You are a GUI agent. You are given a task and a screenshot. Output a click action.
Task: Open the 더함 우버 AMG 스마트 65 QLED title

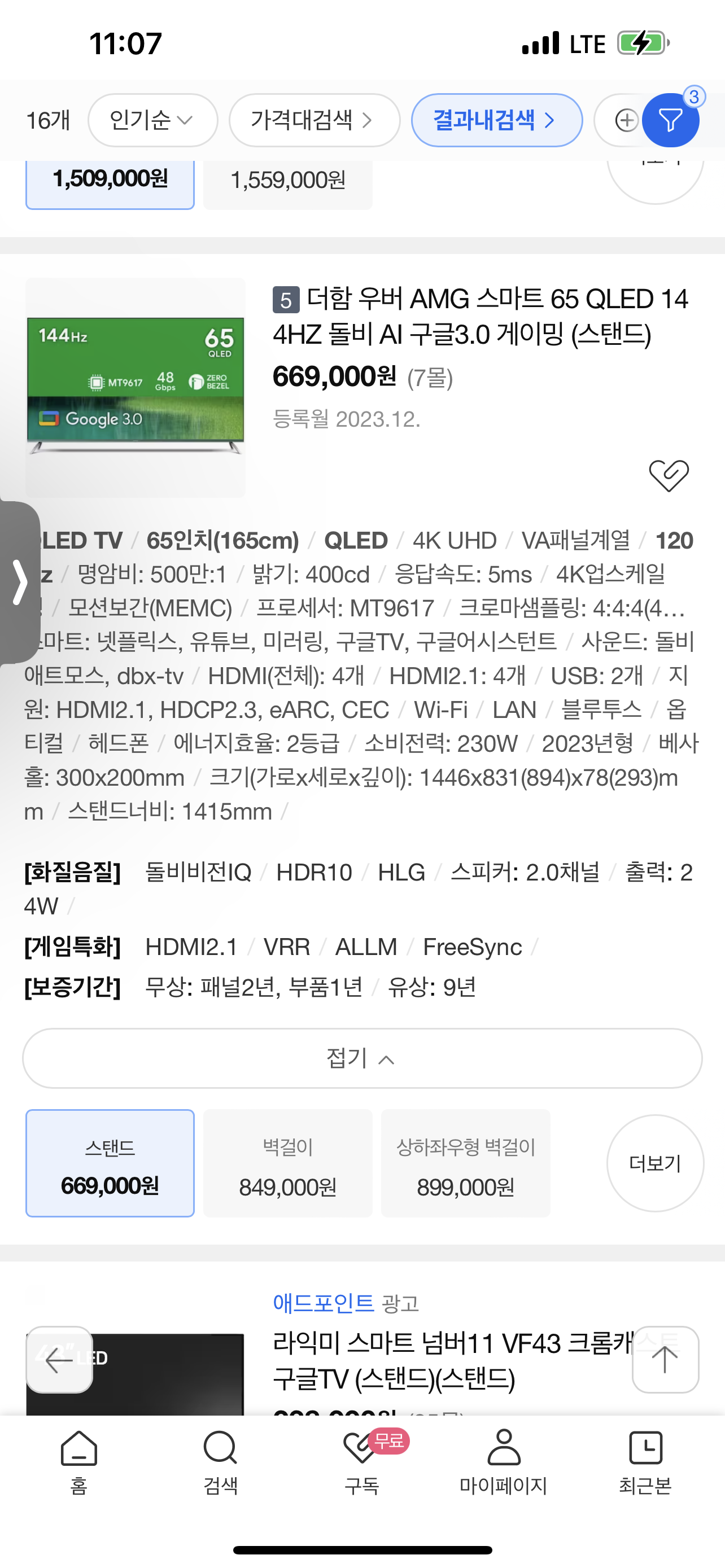click(x=480, y=317)
